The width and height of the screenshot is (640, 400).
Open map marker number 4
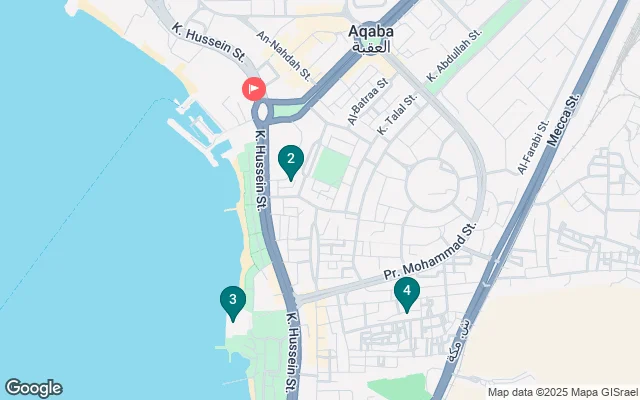(x=406, y=292)
